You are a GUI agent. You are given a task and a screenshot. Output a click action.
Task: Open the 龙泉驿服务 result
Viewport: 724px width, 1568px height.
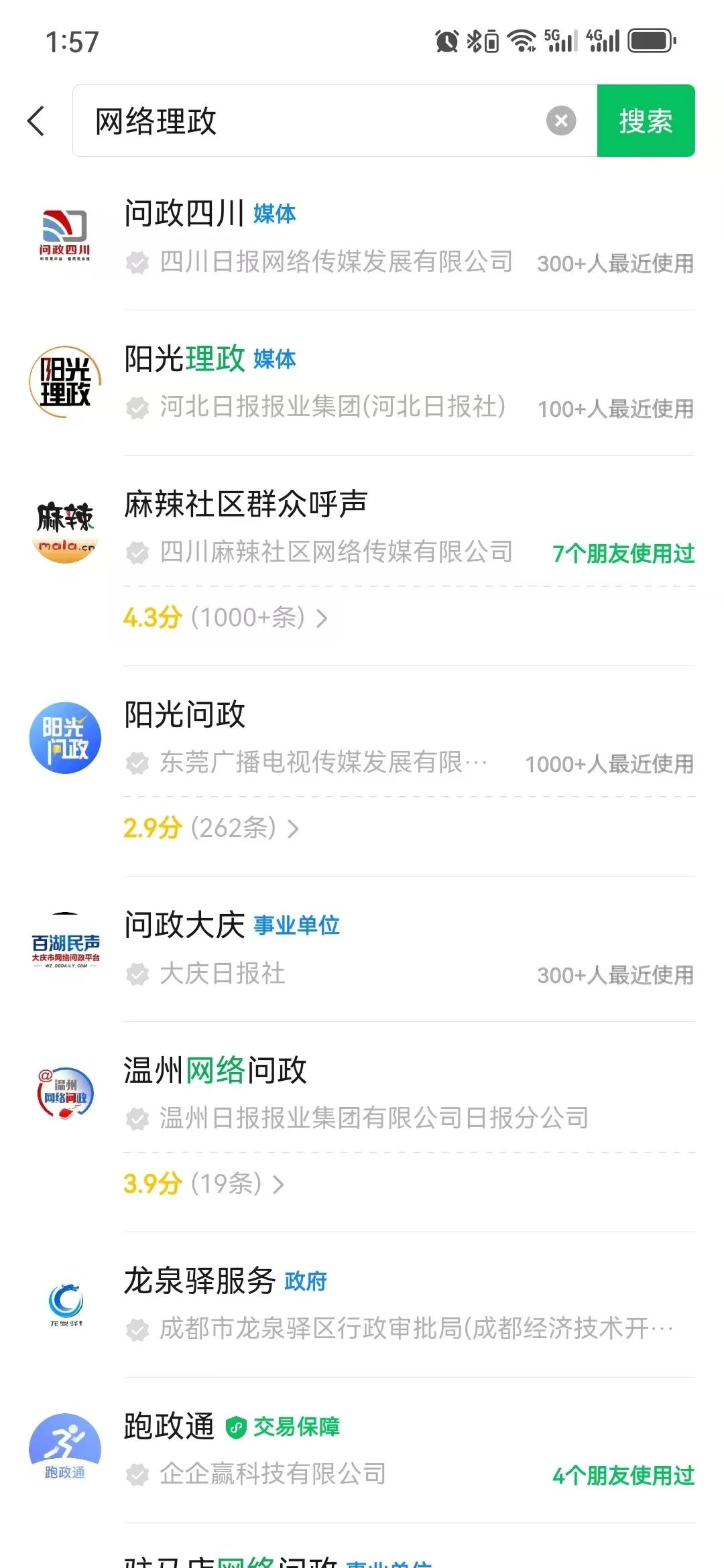[x=362, y=1305]
